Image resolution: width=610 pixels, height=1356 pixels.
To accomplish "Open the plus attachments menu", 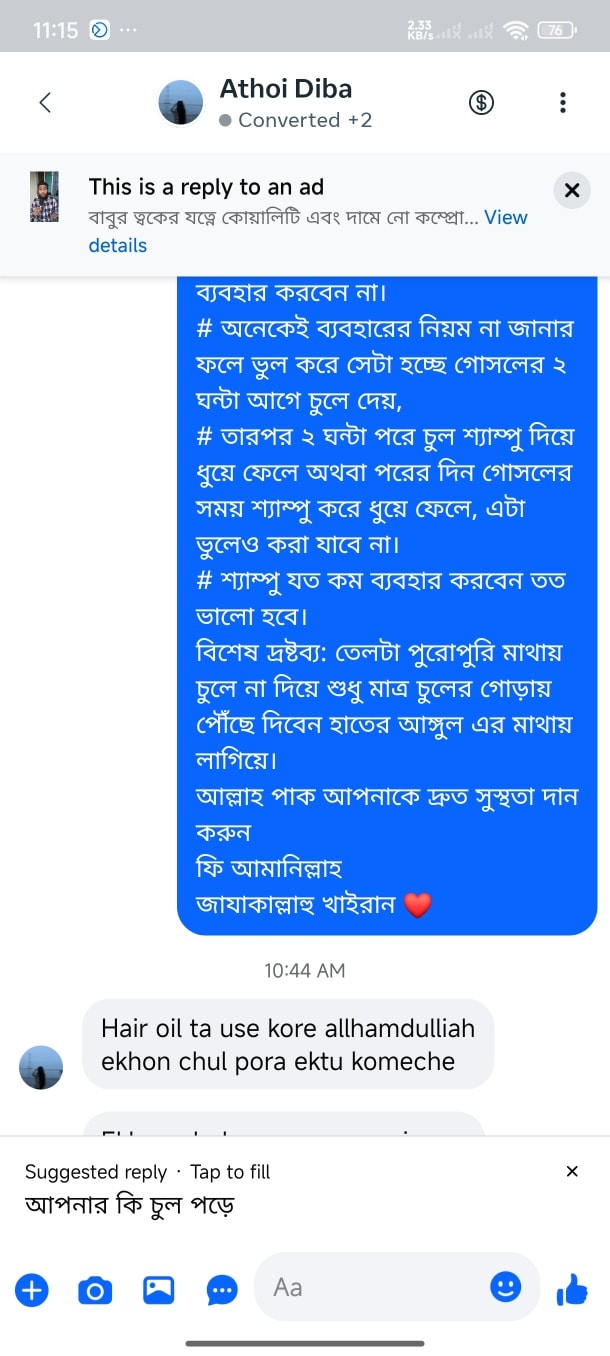I will pos(31,1290).
